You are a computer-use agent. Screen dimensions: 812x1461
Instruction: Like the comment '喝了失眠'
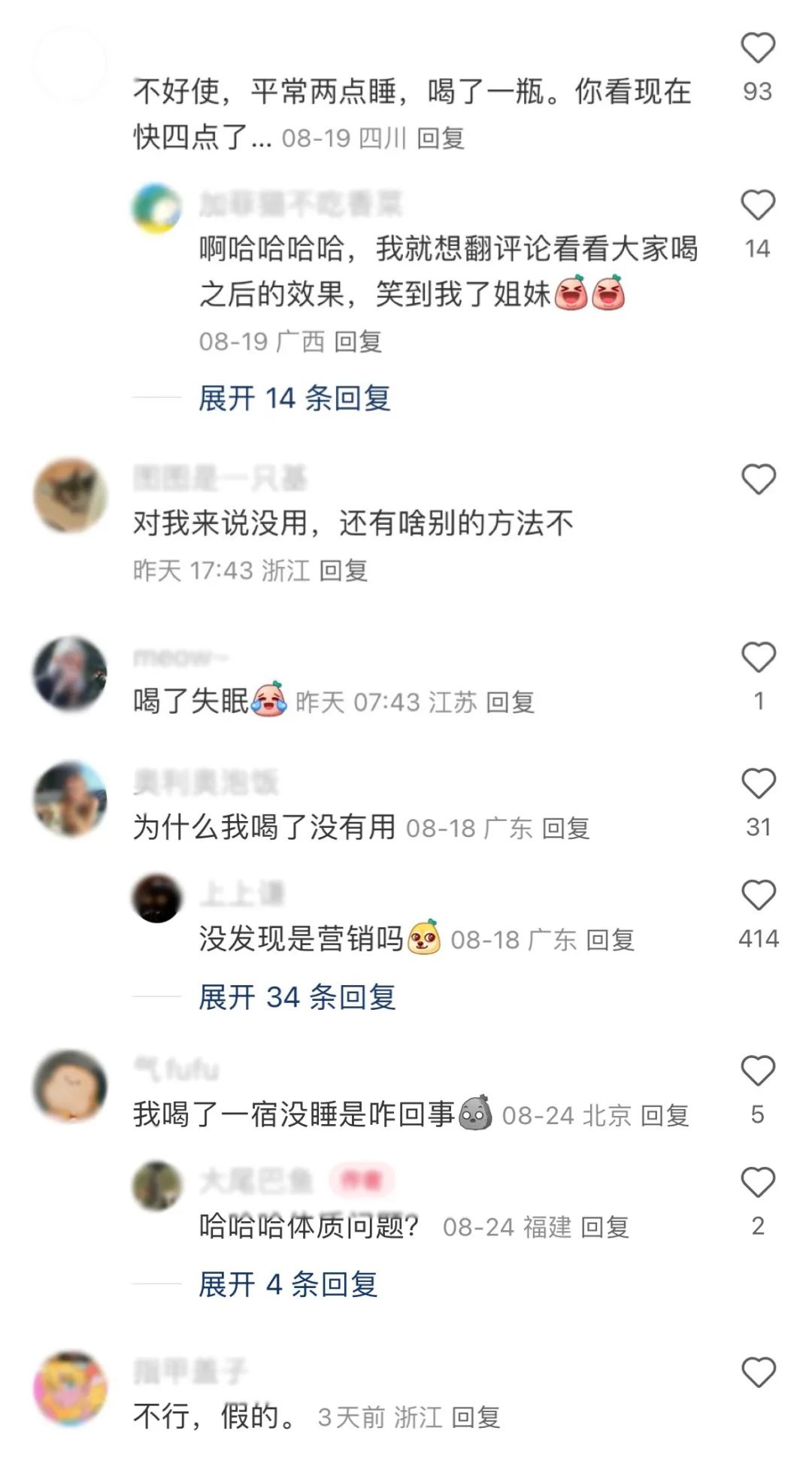(x=757, y=658)
